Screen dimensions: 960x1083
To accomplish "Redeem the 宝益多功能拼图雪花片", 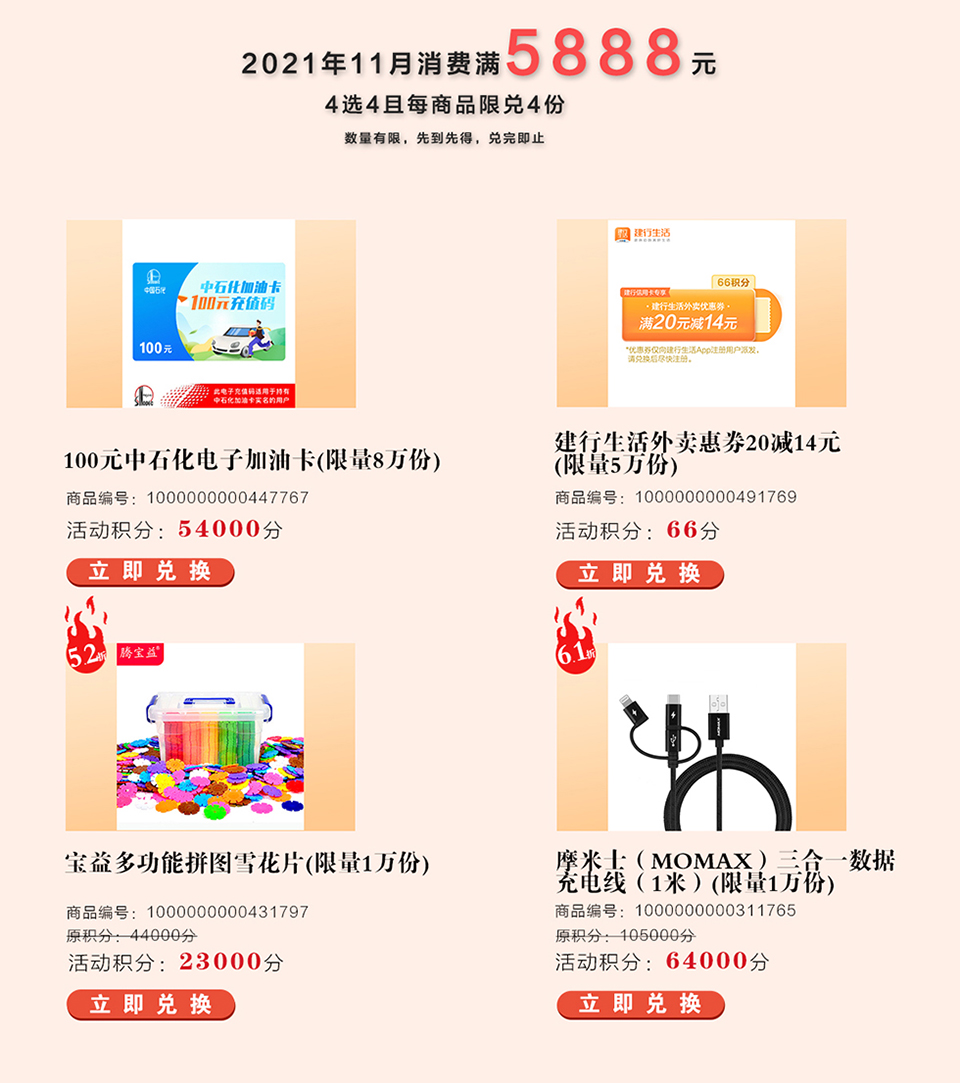I will point(150,1004).
